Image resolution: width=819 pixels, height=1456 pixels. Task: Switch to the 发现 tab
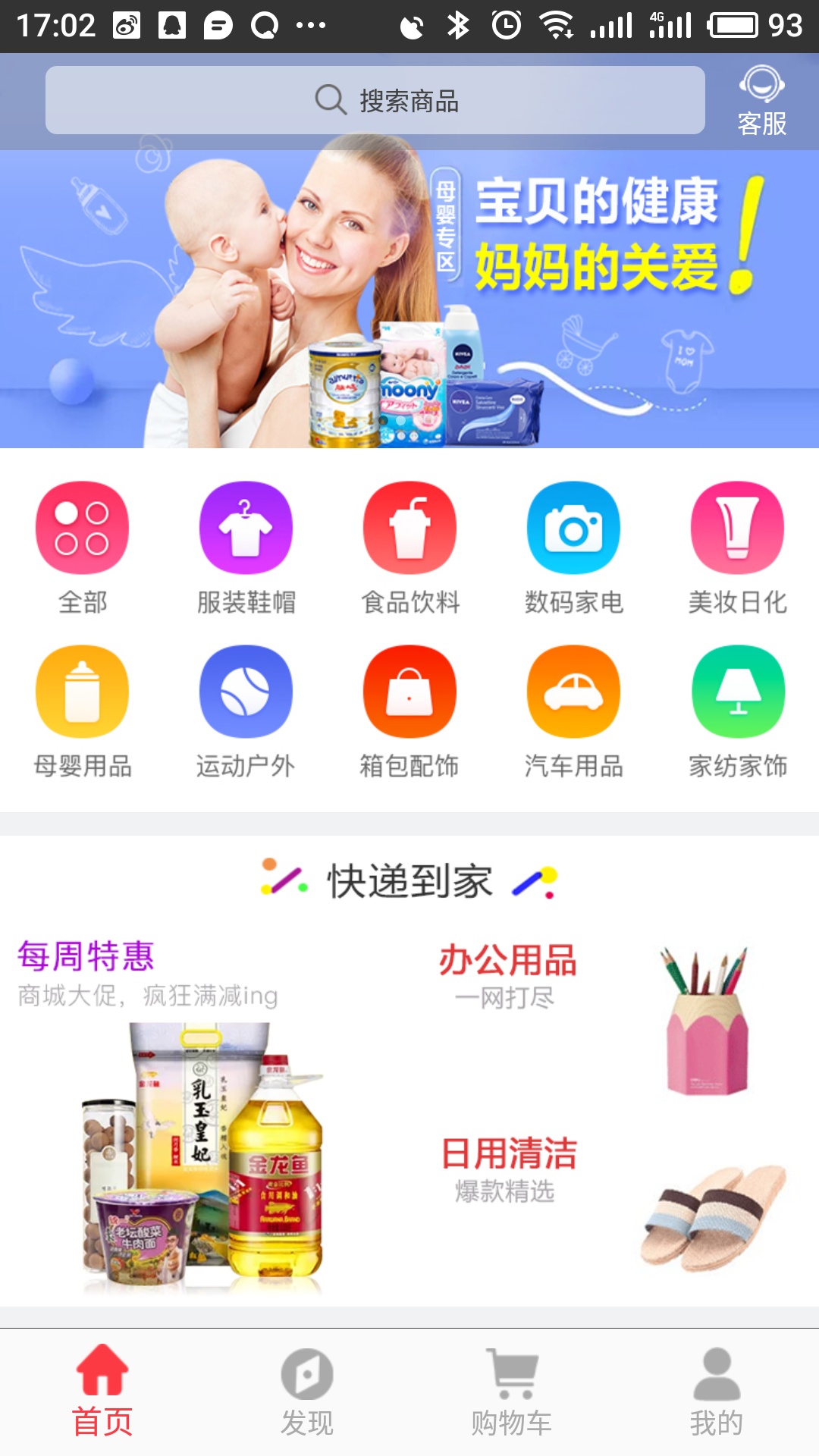[x=307, y=1392]
